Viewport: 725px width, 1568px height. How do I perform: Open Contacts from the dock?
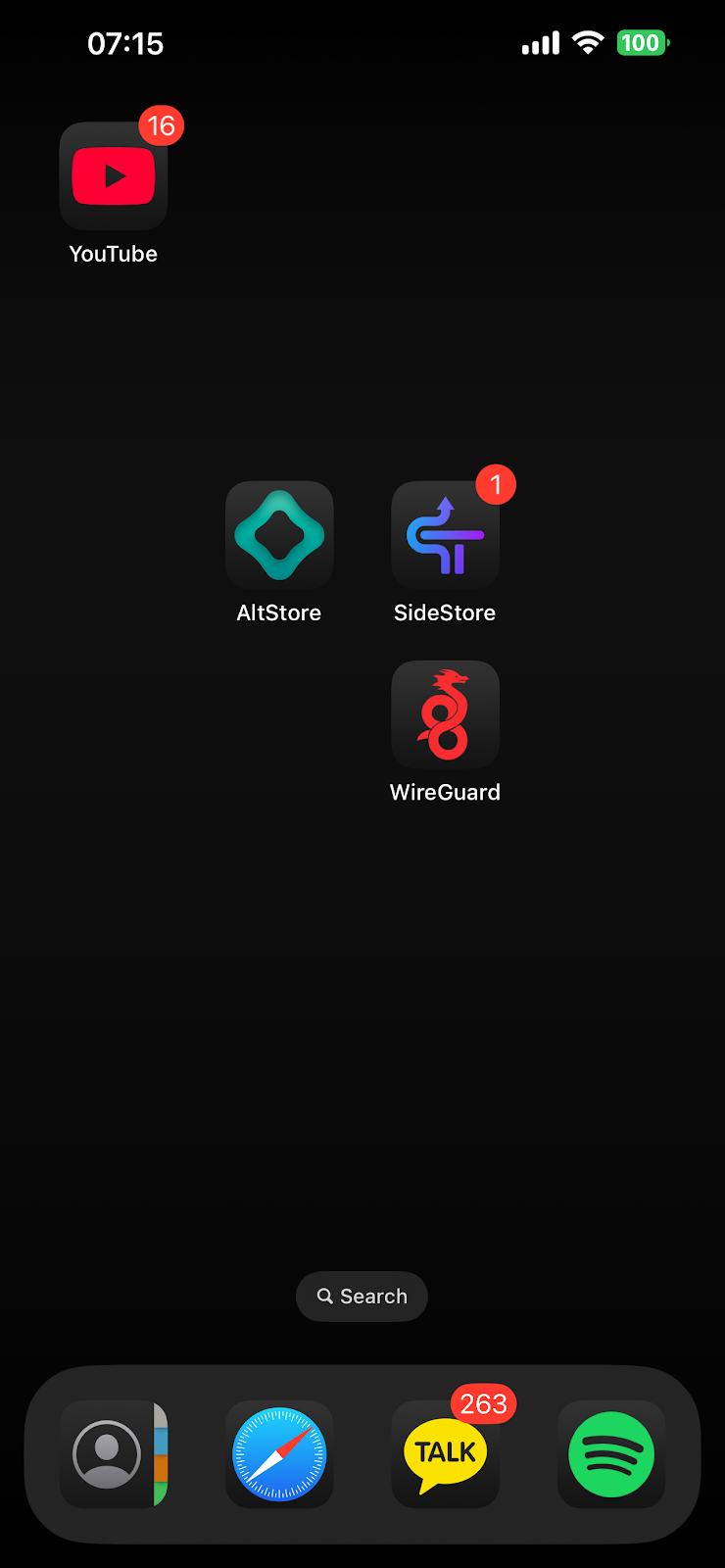tap(114, 1454)
